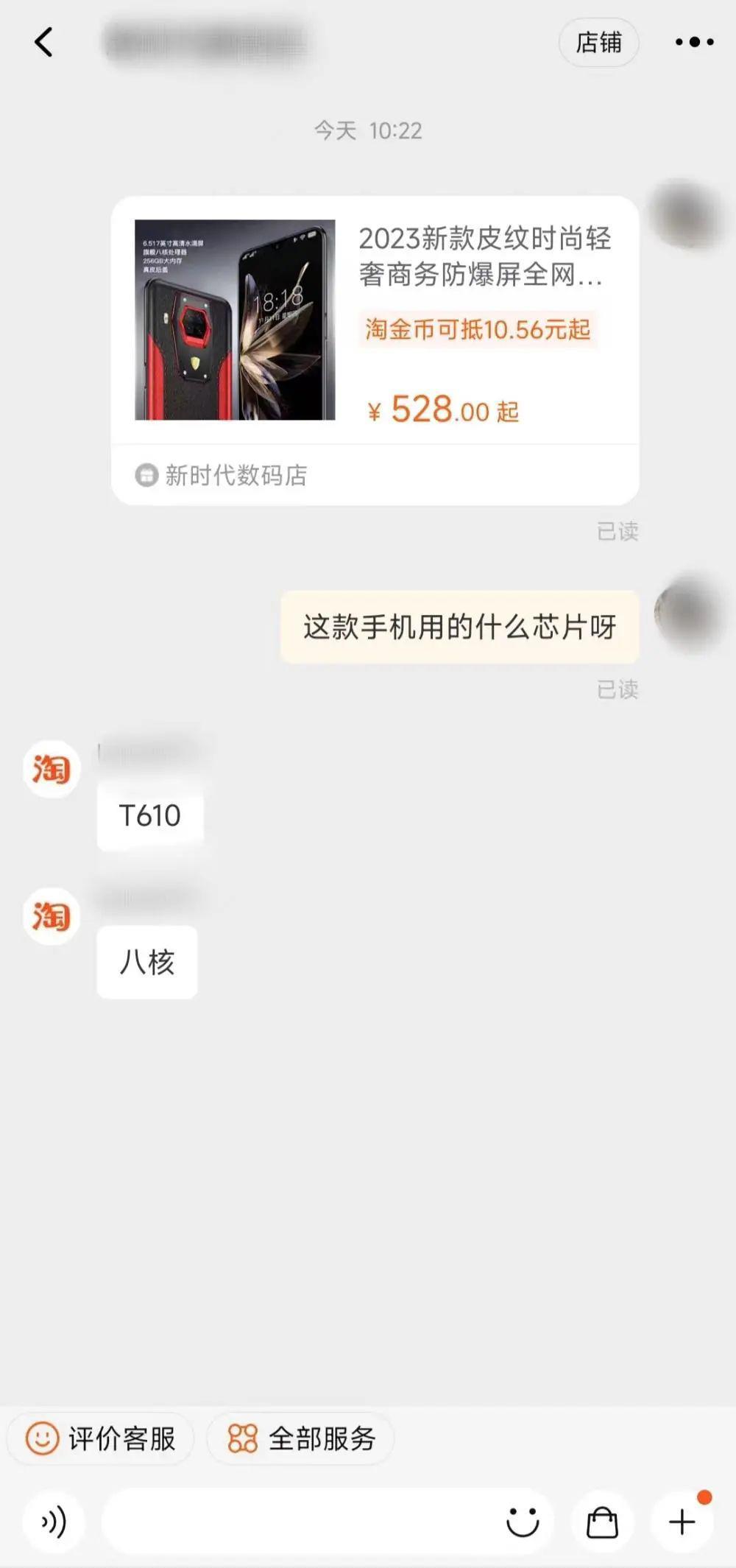Screen dimensions: 736x1568
Task: Open the 店铺 shop button
Action: [x=599, y=42]
